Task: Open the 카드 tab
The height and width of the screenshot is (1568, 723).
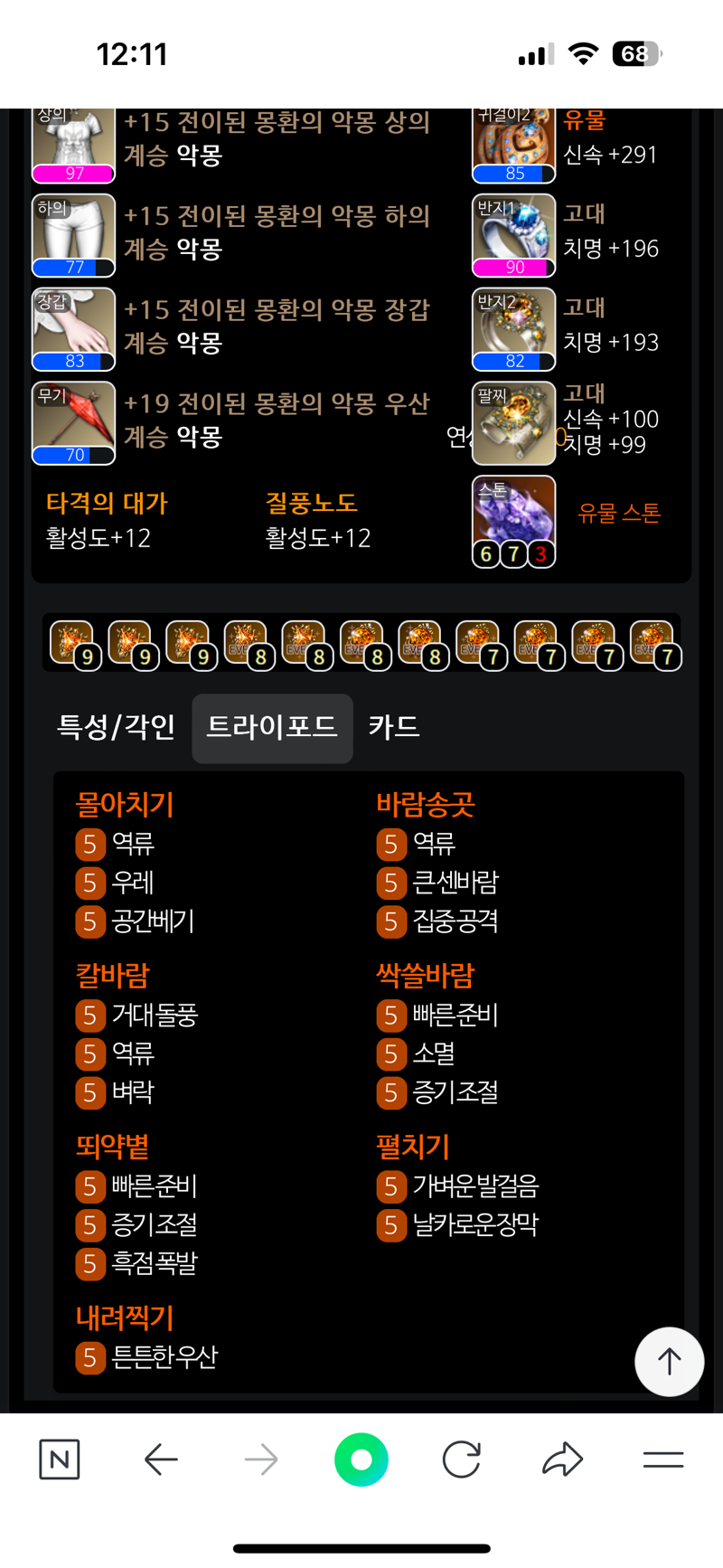Action: (394, 727)
